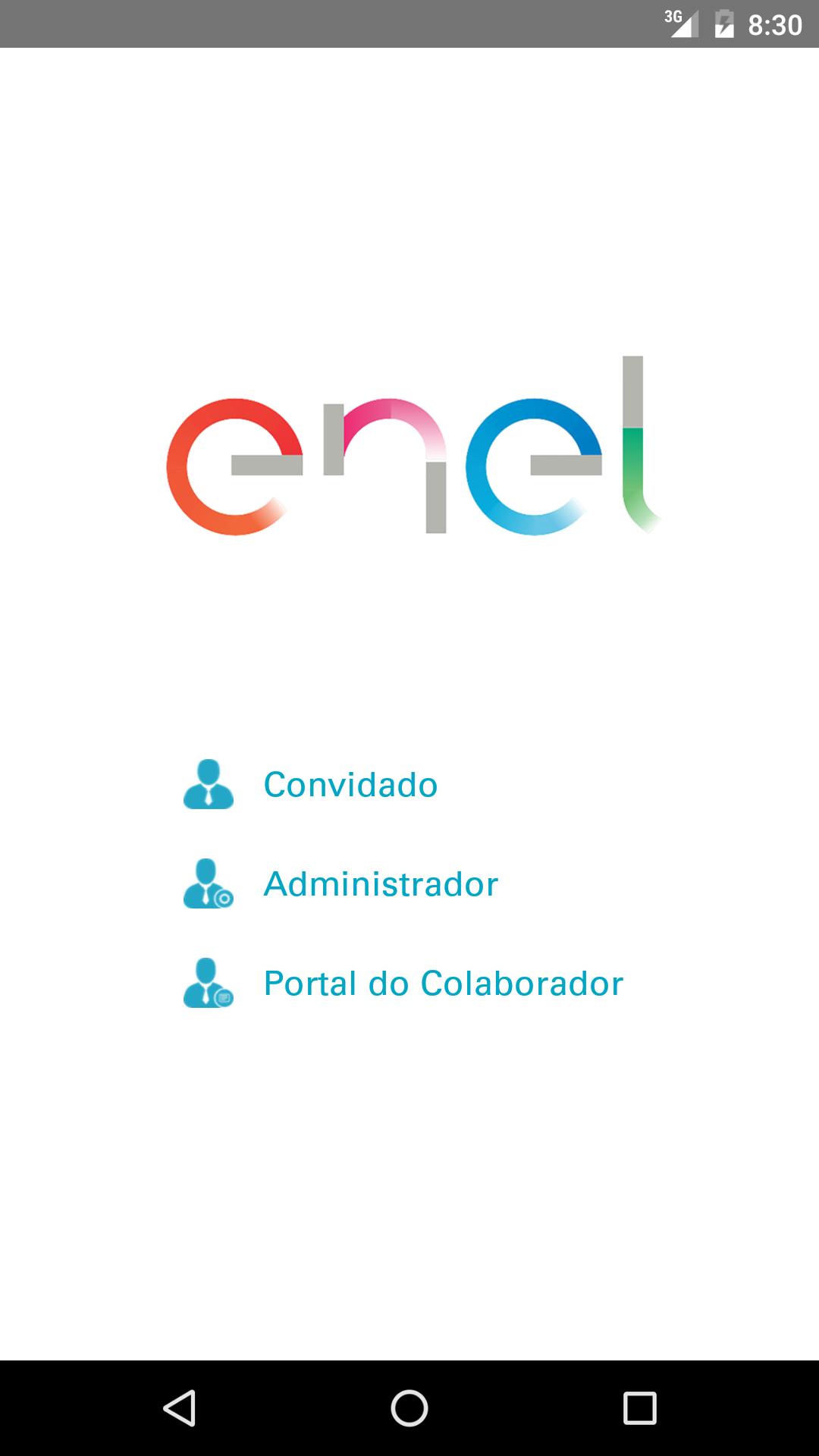This screenshot has height=1456, width=819.
Task: Go to the home screen
Action: 409,1408
